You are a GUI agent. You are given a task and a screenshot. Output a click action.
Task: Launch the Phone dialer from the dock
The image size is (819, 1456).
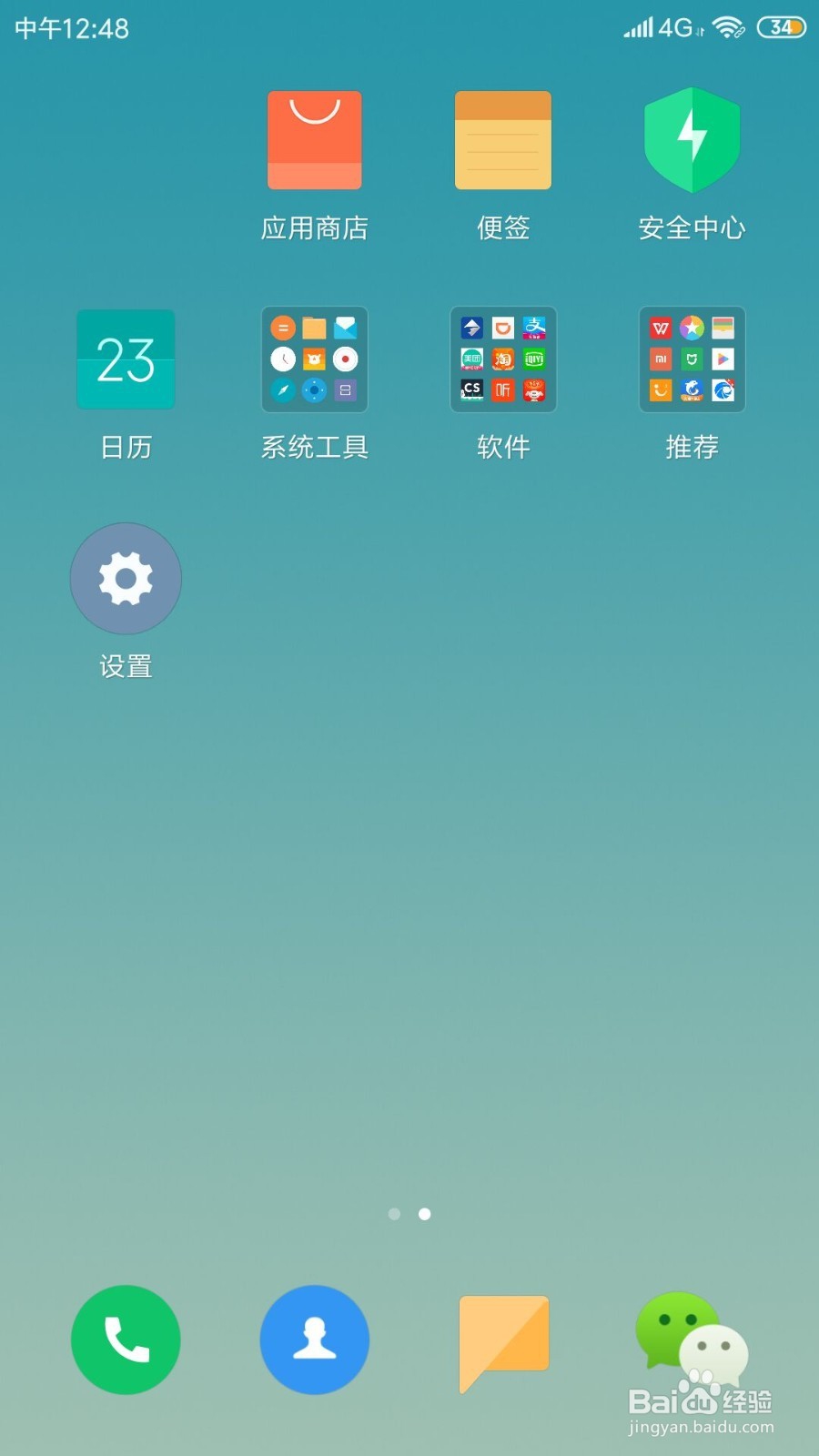(126, 1340)
